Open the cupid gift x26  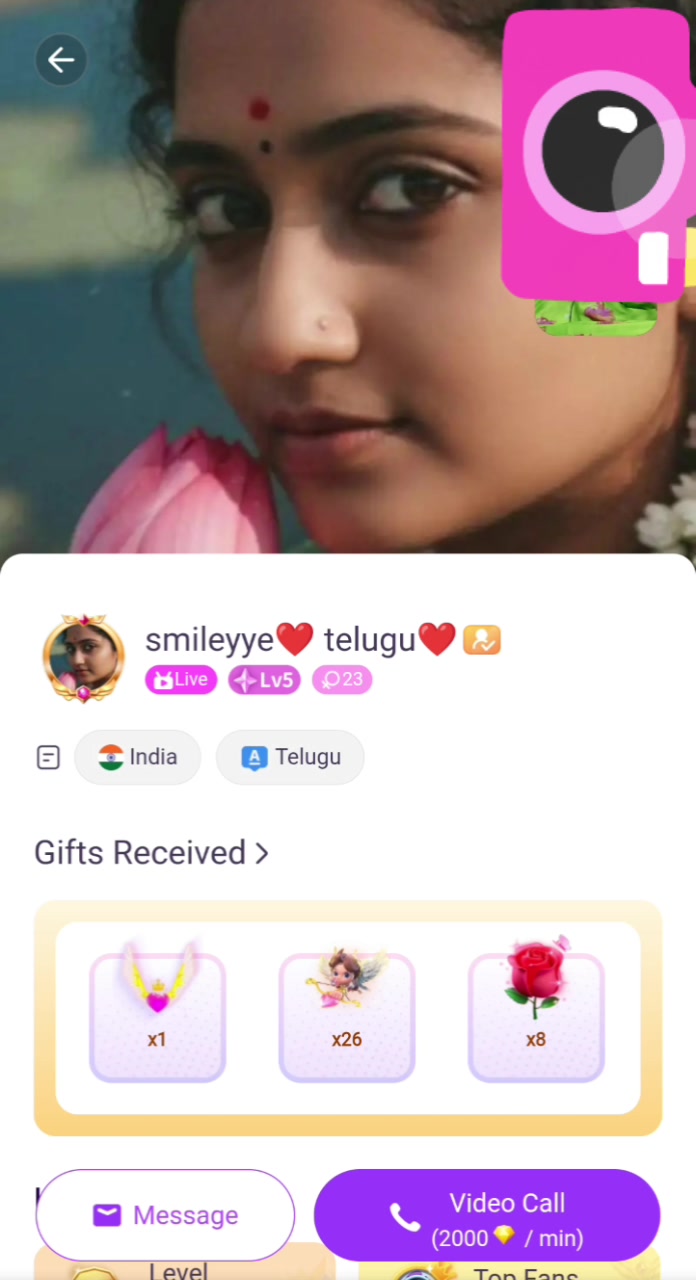click(346, 1017)
